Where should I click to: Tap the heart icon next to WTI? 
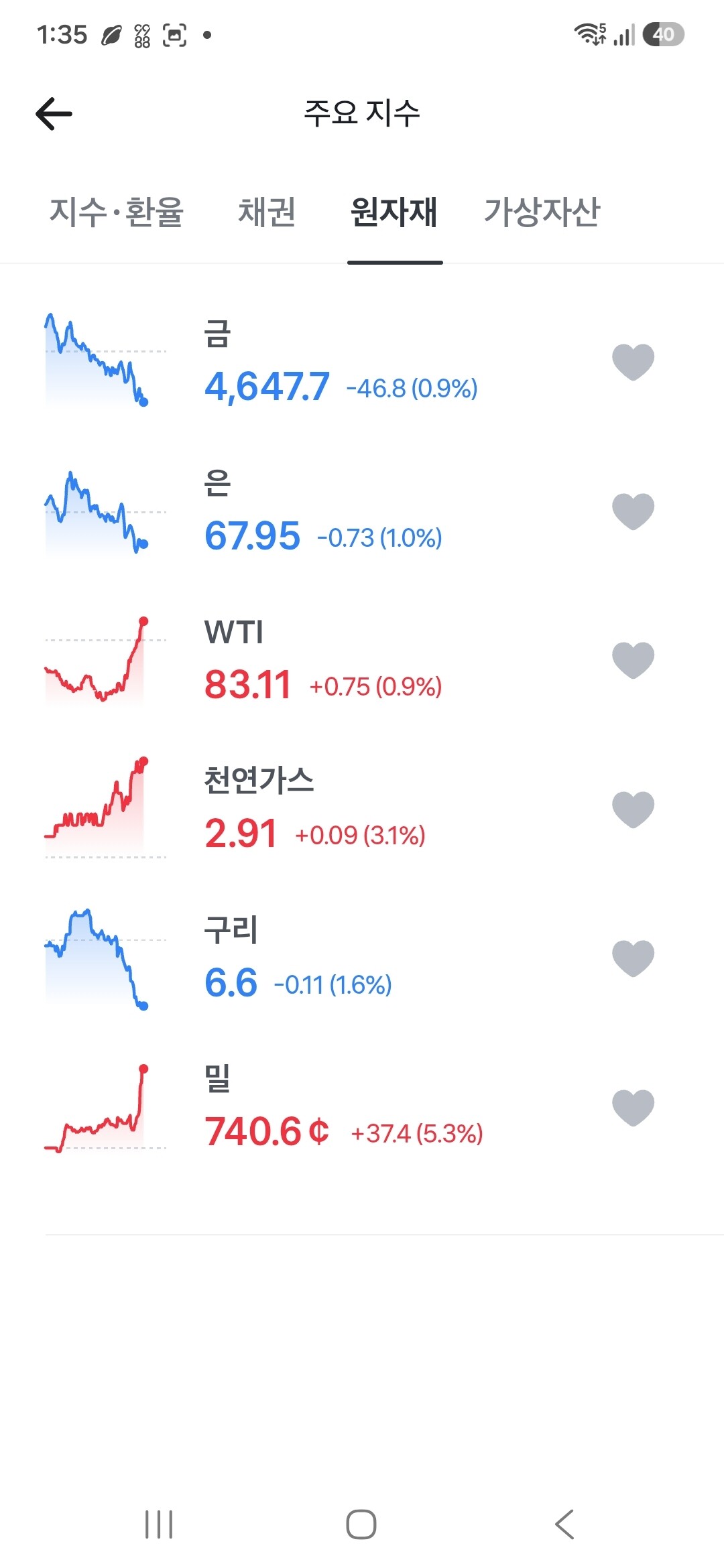pyautogui.click(x=633, y=660)
